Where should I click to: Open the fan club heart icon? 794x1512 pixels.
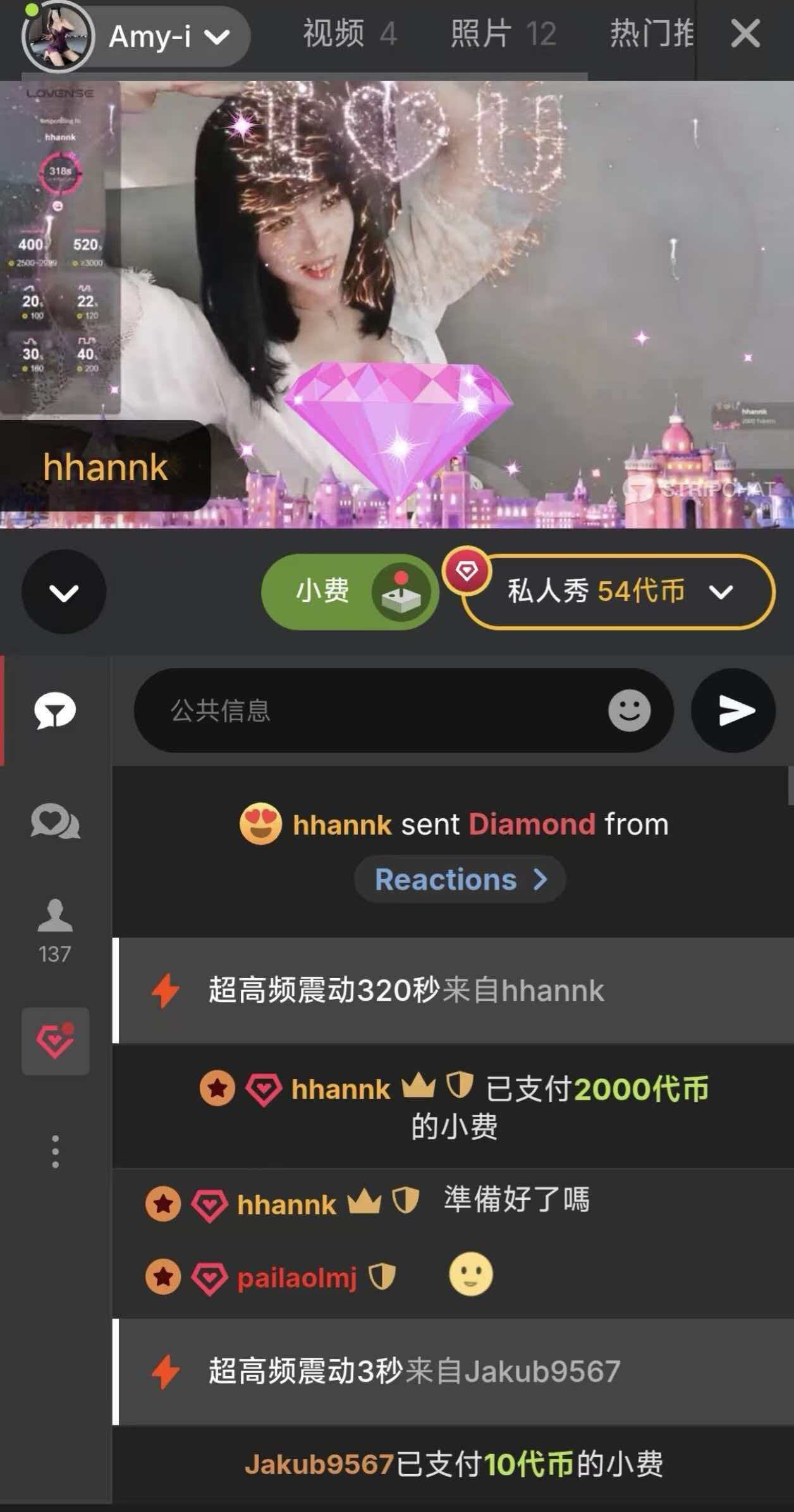pyautogui.click(x=55, y=1041)
